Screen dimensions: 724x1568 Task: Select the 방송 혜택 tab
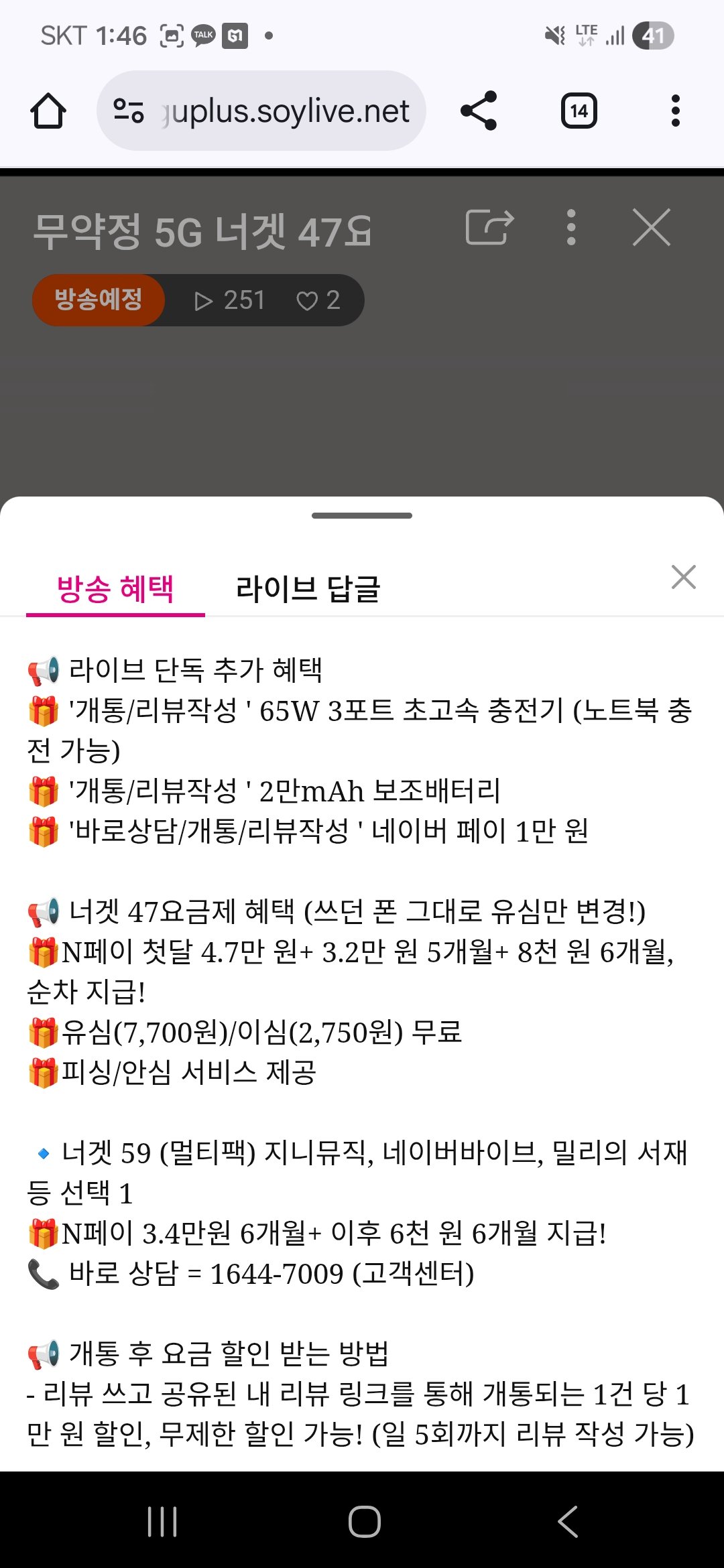(115, 589)
